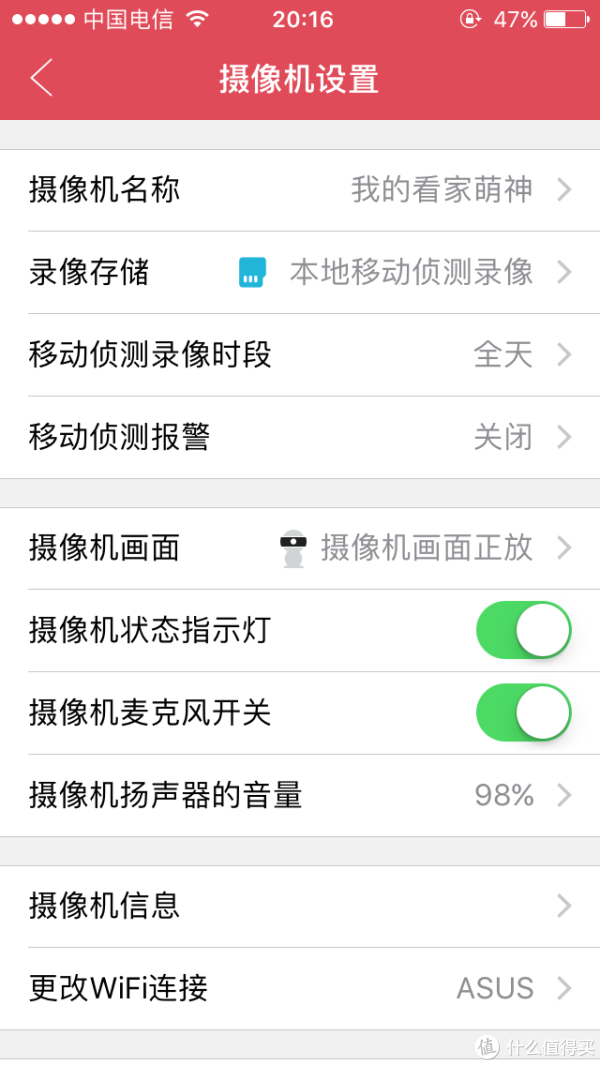
Task: Open 移动侦测报警 setting
Action: pyautogui.click(x=300, y=437)
